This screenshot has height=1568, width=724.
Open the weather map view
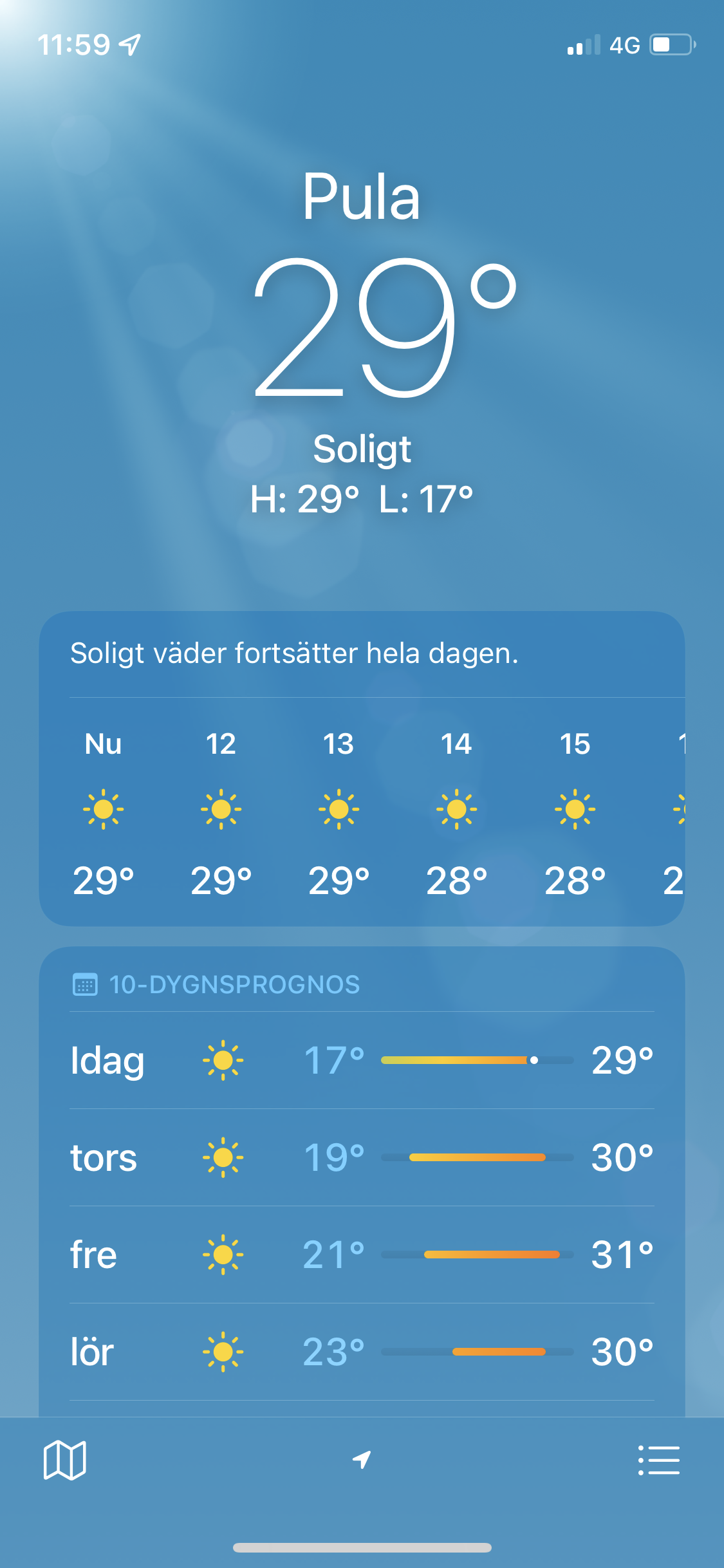[x=64, y=1460]
